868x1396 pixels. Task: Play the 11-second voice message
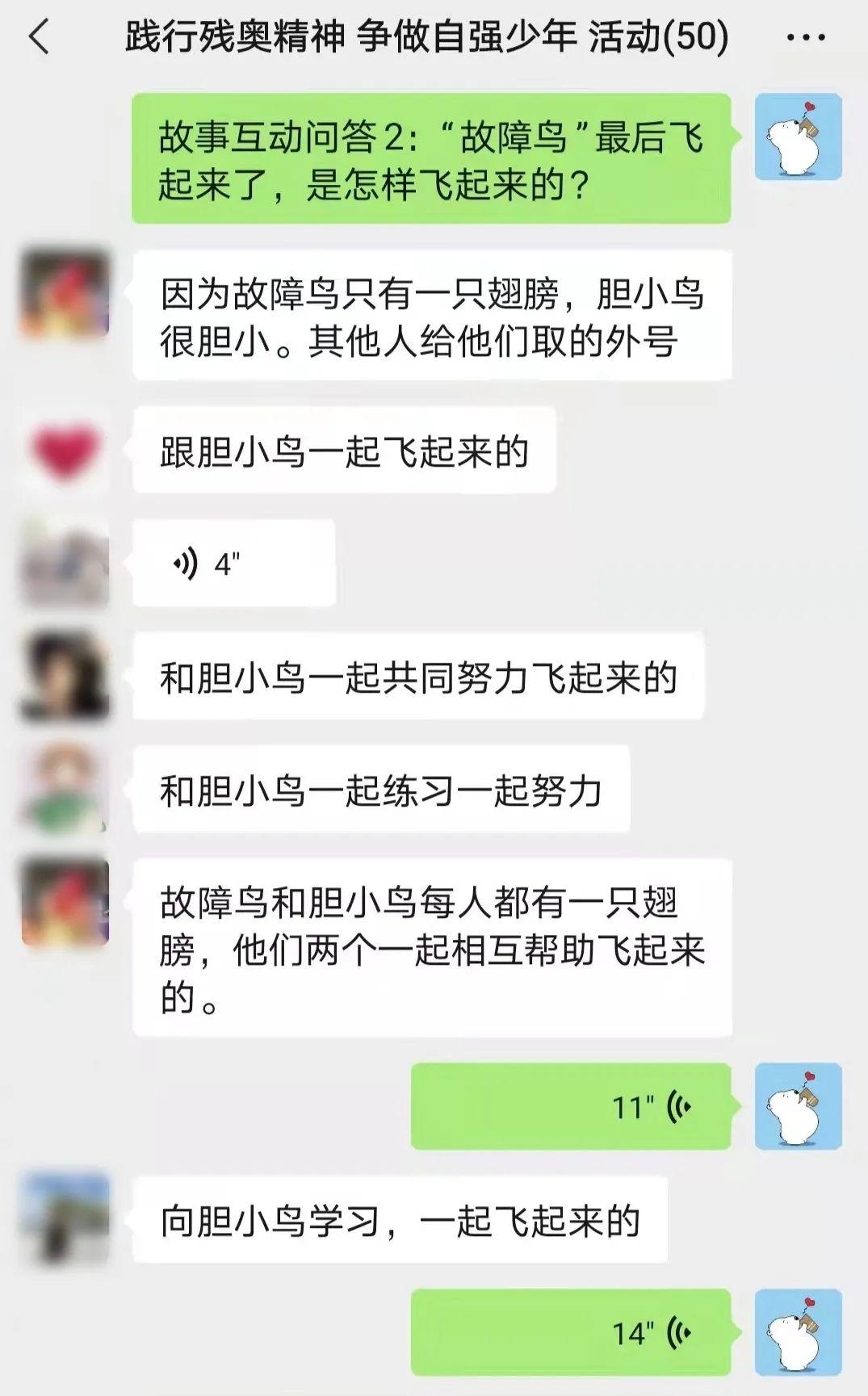tap(570, 1106)
